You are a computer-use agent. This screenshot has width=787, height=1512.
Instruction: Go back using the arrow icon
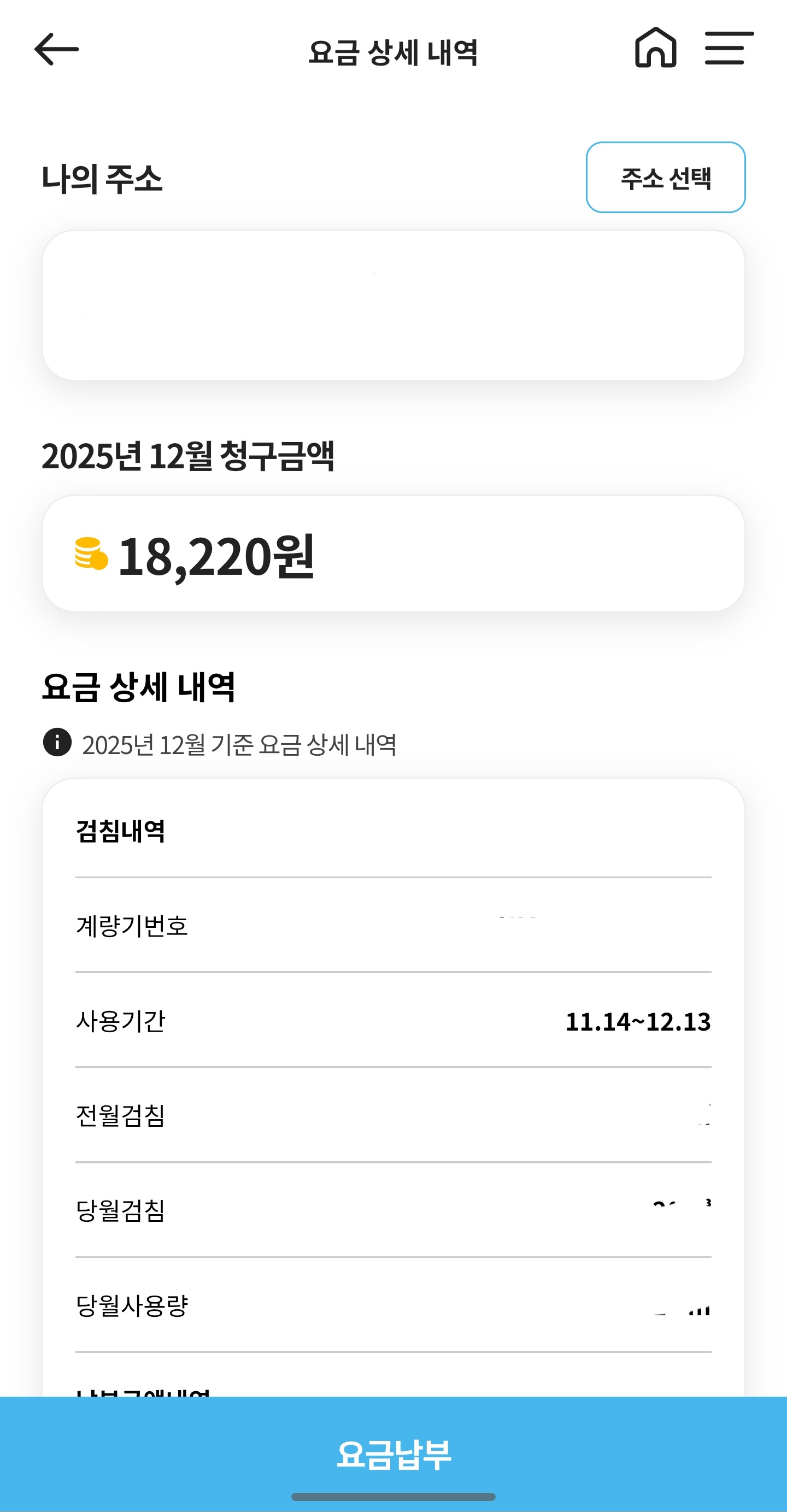coord(56,49)
